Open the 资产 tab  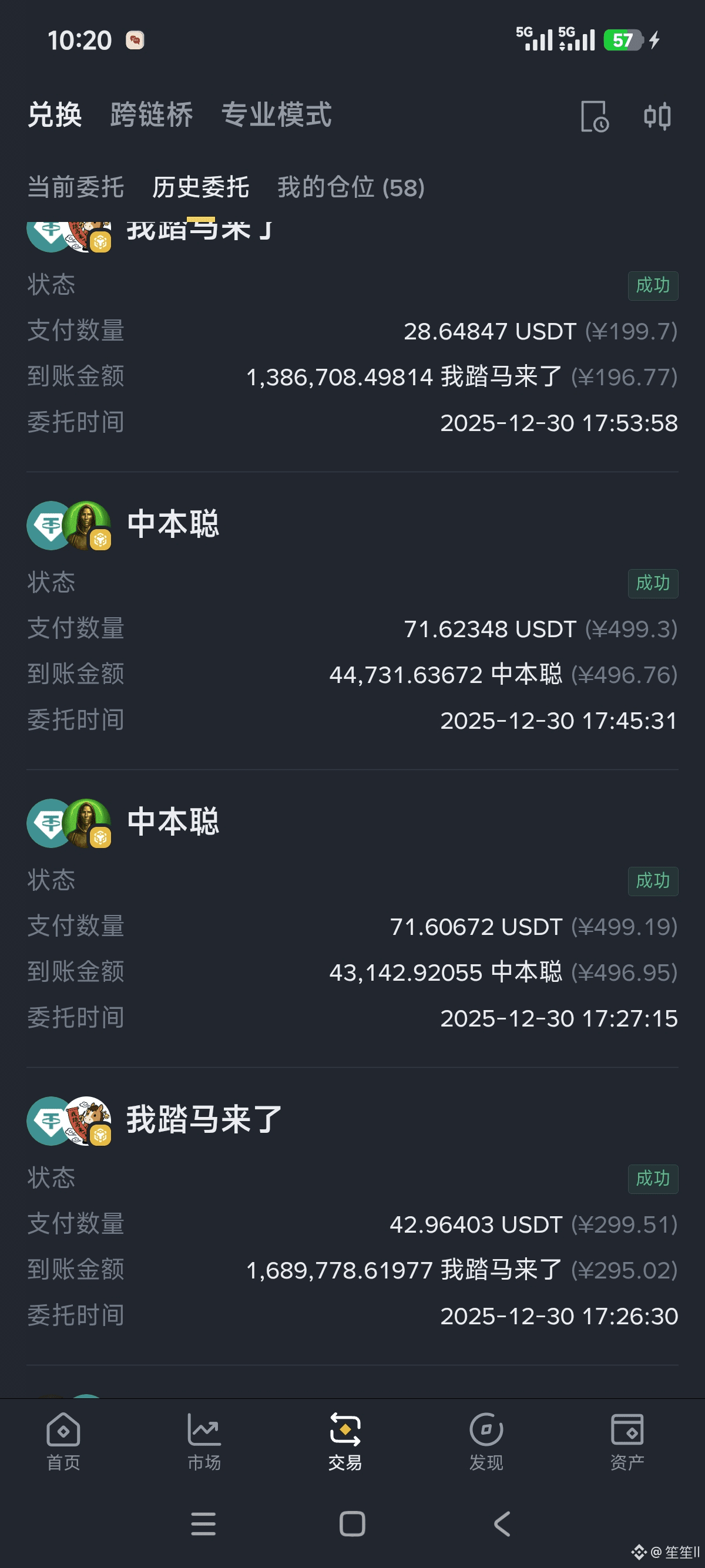point(627,1440)
